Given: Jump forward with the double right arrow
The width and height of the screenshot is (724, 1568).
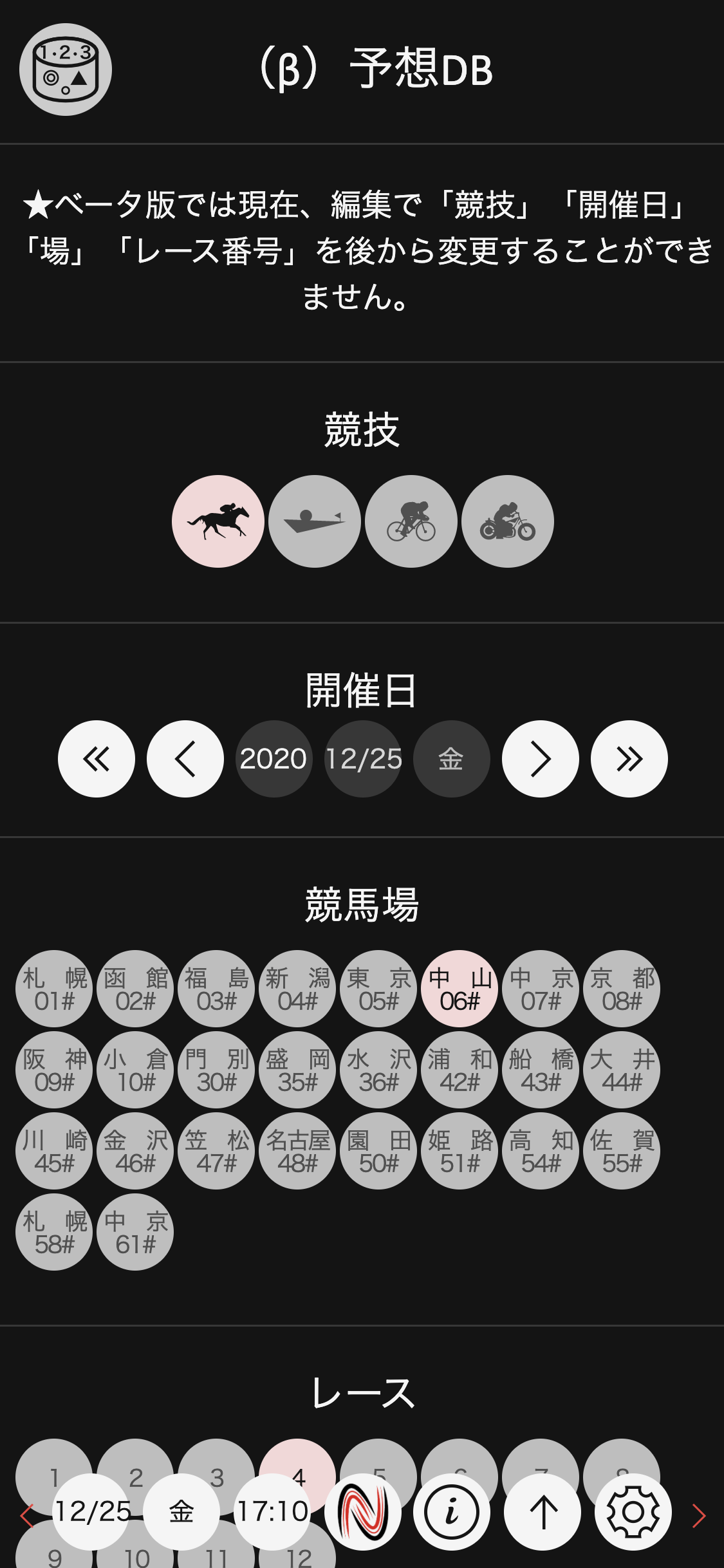Looking at the screenshot, I should pyautogui.click(x=629, y=758).
